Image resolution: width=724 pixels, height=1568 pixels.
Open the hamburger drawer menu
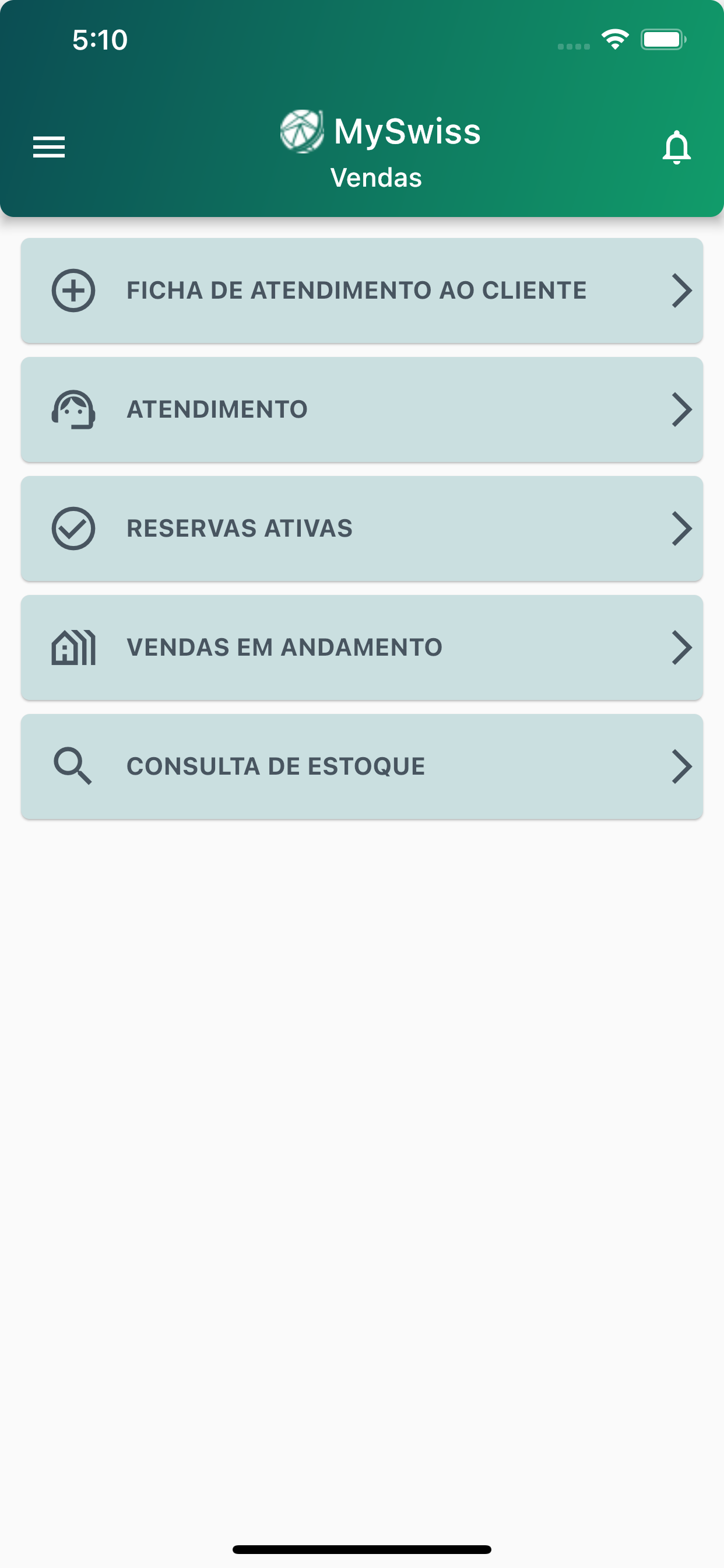click(48, 146)
